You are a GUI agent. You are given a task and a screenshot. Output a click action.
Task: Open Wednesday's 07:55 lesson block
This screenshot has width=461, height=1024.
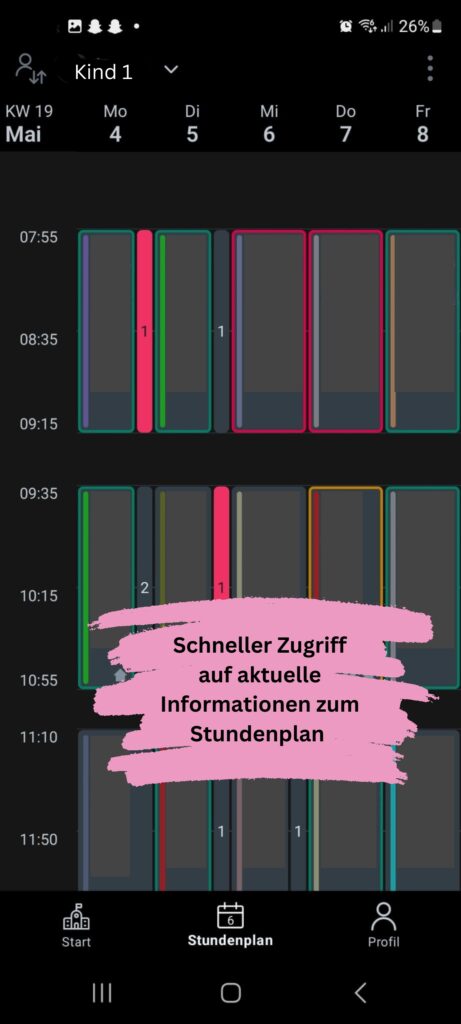tap(269, 331)
